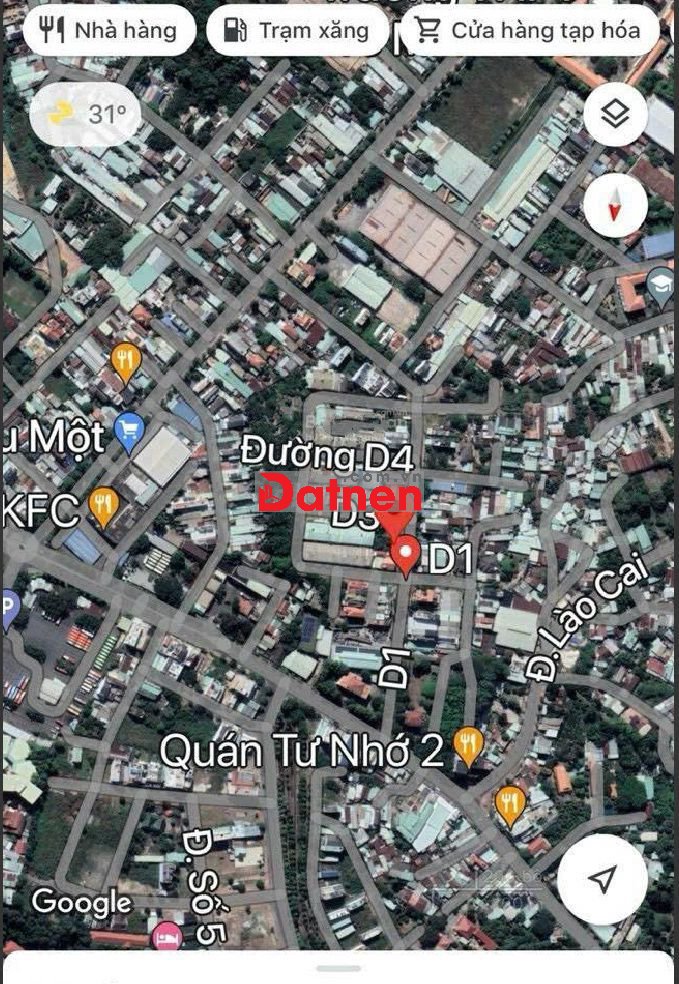Choose the Cửa hàng tạp hóa chip
Image resolution: width=679 pixels, height=984 pixels.
point(530,31)
